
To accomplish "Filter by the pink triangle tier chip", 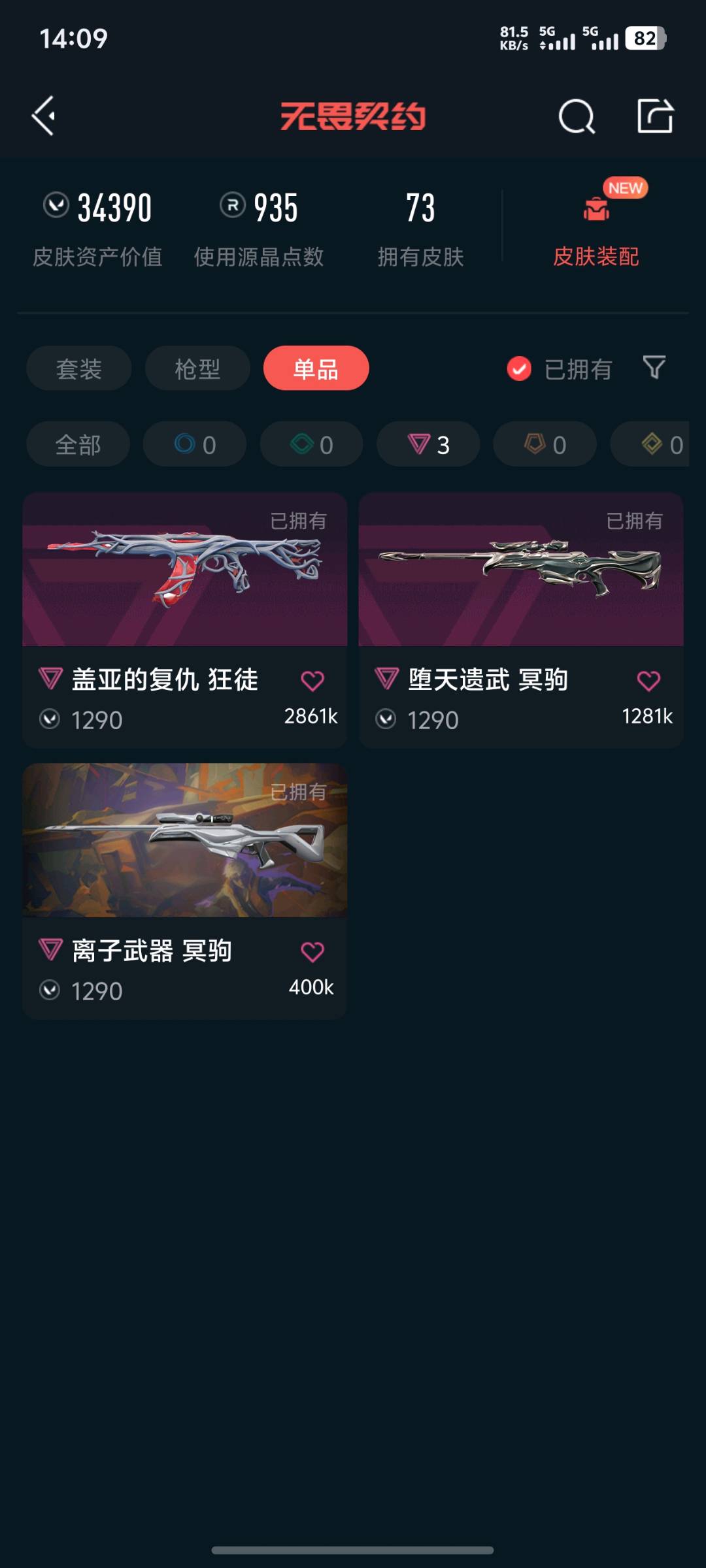I will tap(428, 444).
